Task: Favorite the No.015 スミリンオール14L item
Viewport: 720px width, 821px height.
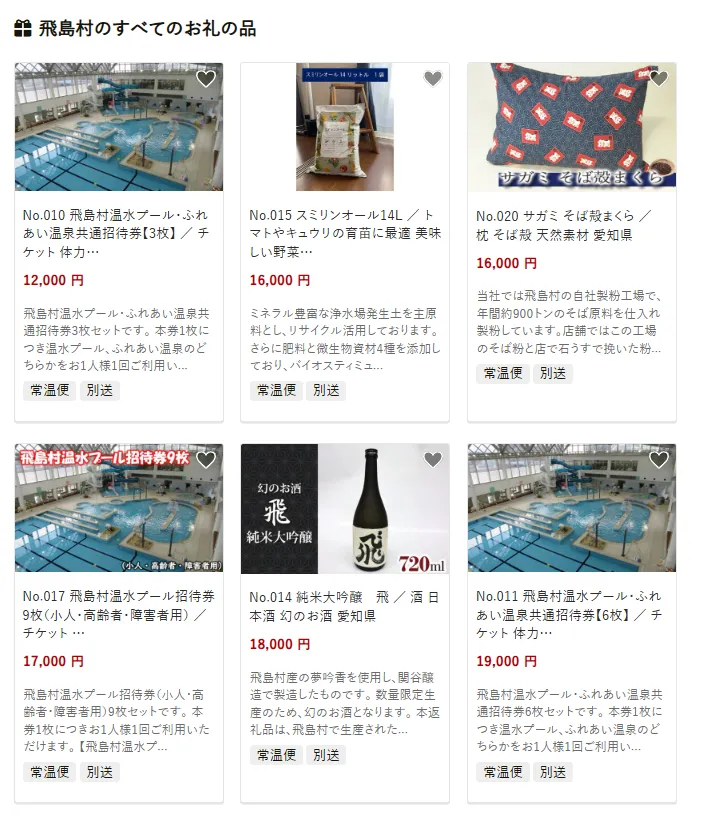Action: 432,79
